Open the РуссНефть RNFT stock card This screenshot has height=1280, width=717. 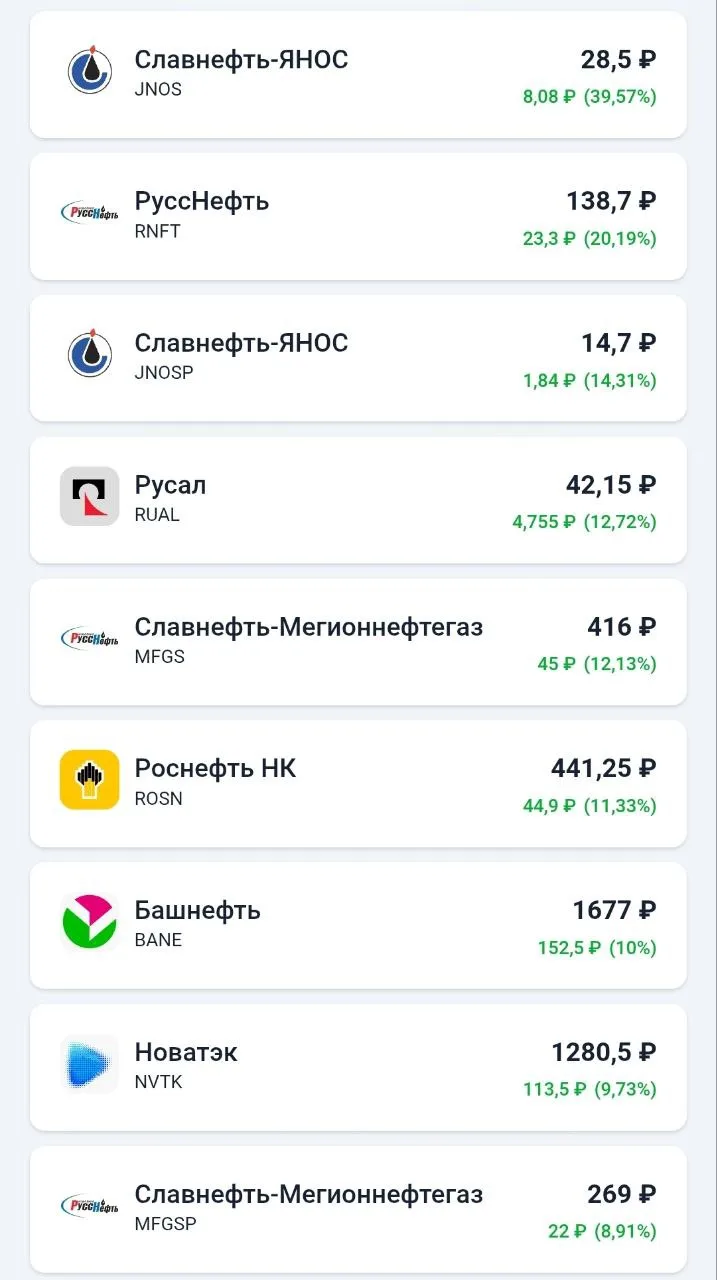[x=358, y=216]
